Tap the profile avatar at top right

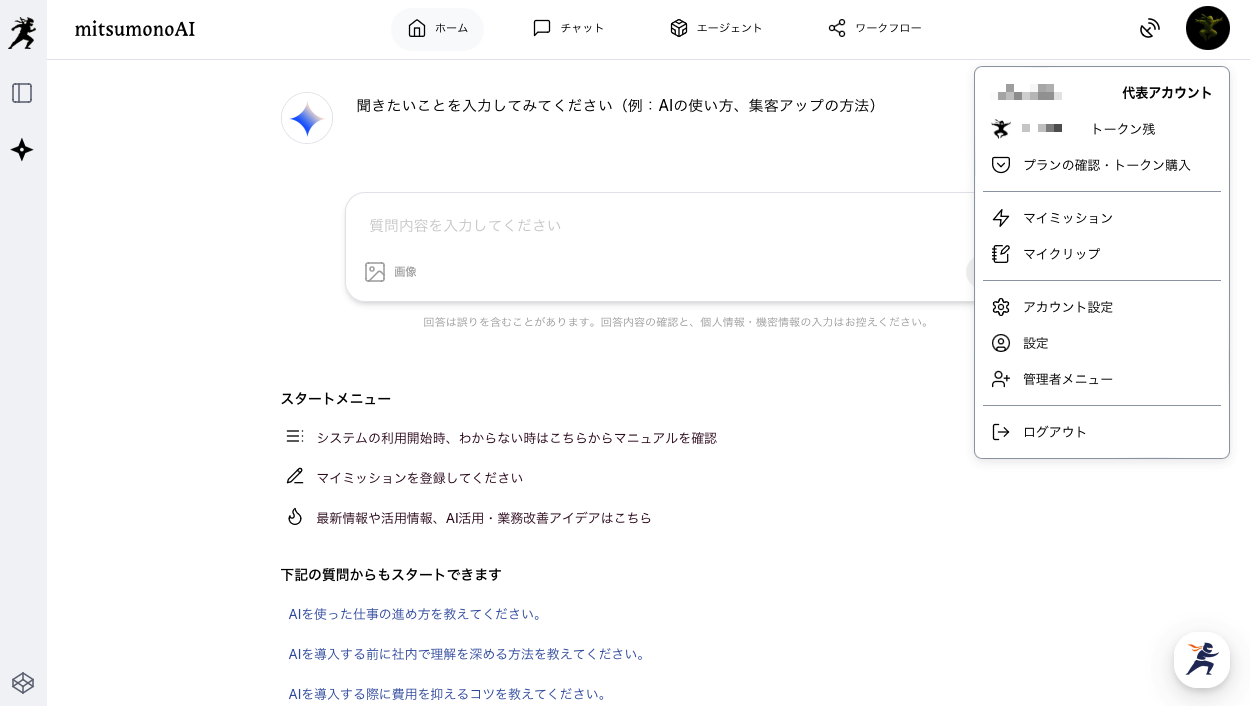tap(1207, 28)
